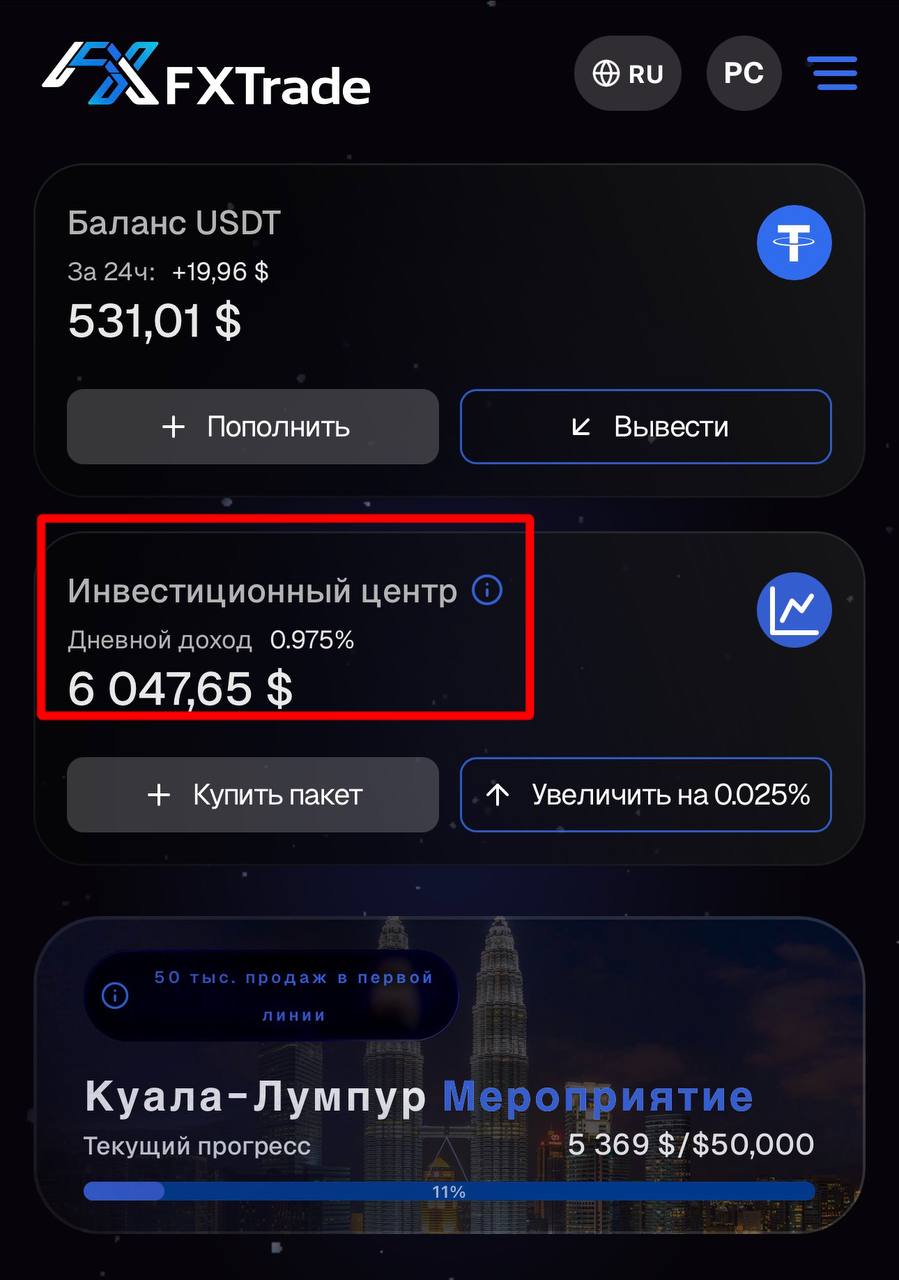Change language via the RU selector
The height and width of the screenshot is (1280, 899).
[627, 74]
